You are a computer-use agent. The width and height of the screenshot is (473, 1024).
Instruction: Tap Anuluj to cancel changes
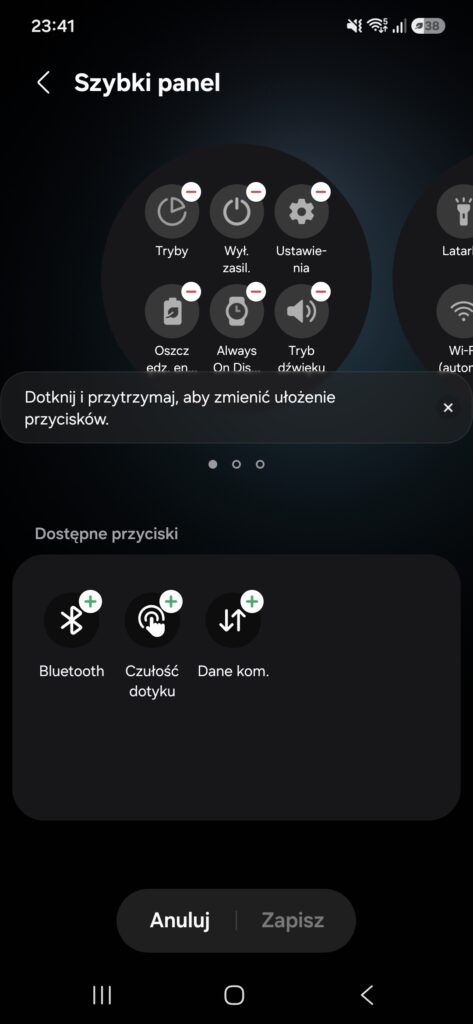click(180, 920)
